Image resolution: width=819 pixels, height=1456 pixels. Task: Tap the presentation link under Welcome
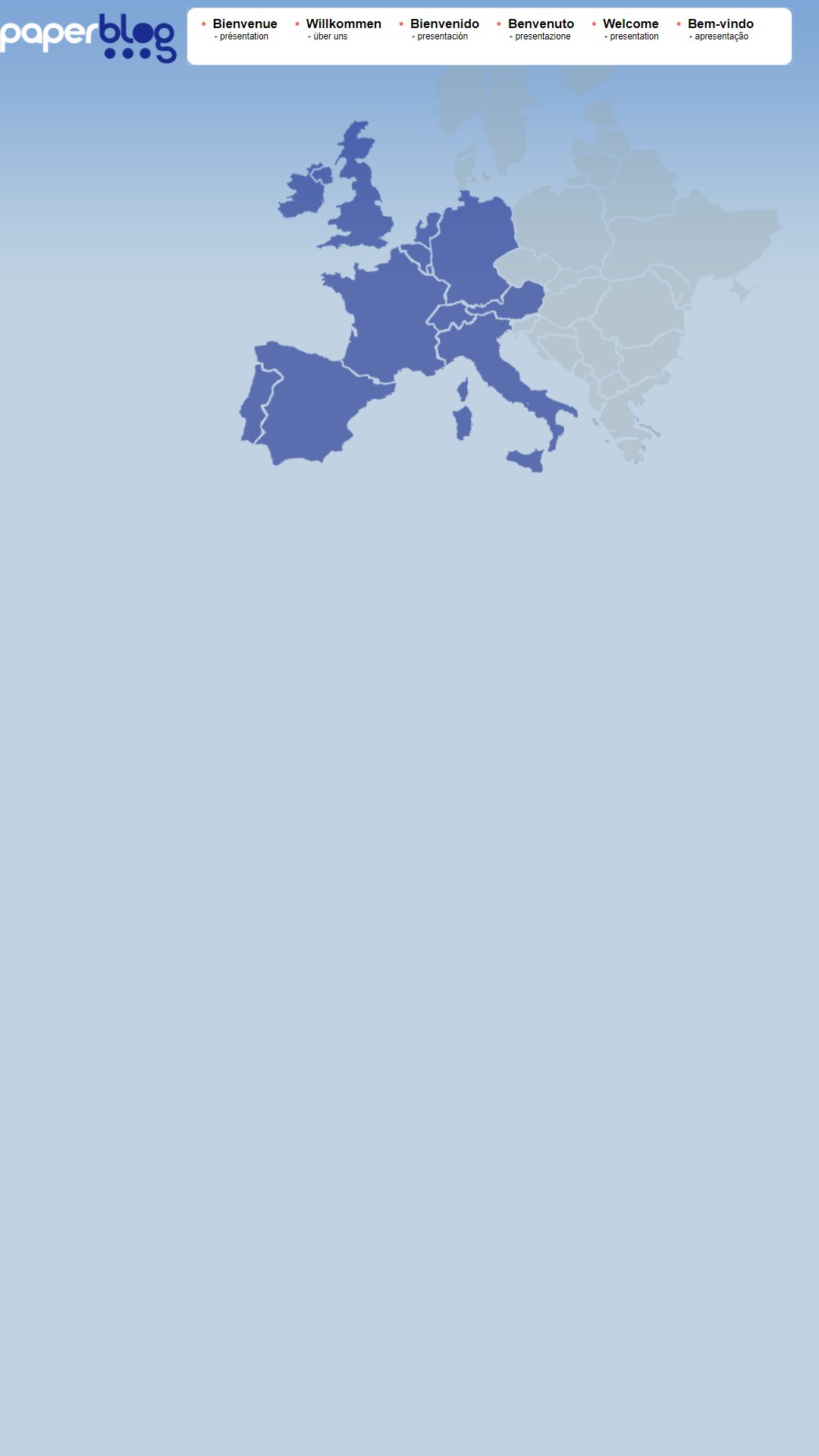click(x=635, y=36)
